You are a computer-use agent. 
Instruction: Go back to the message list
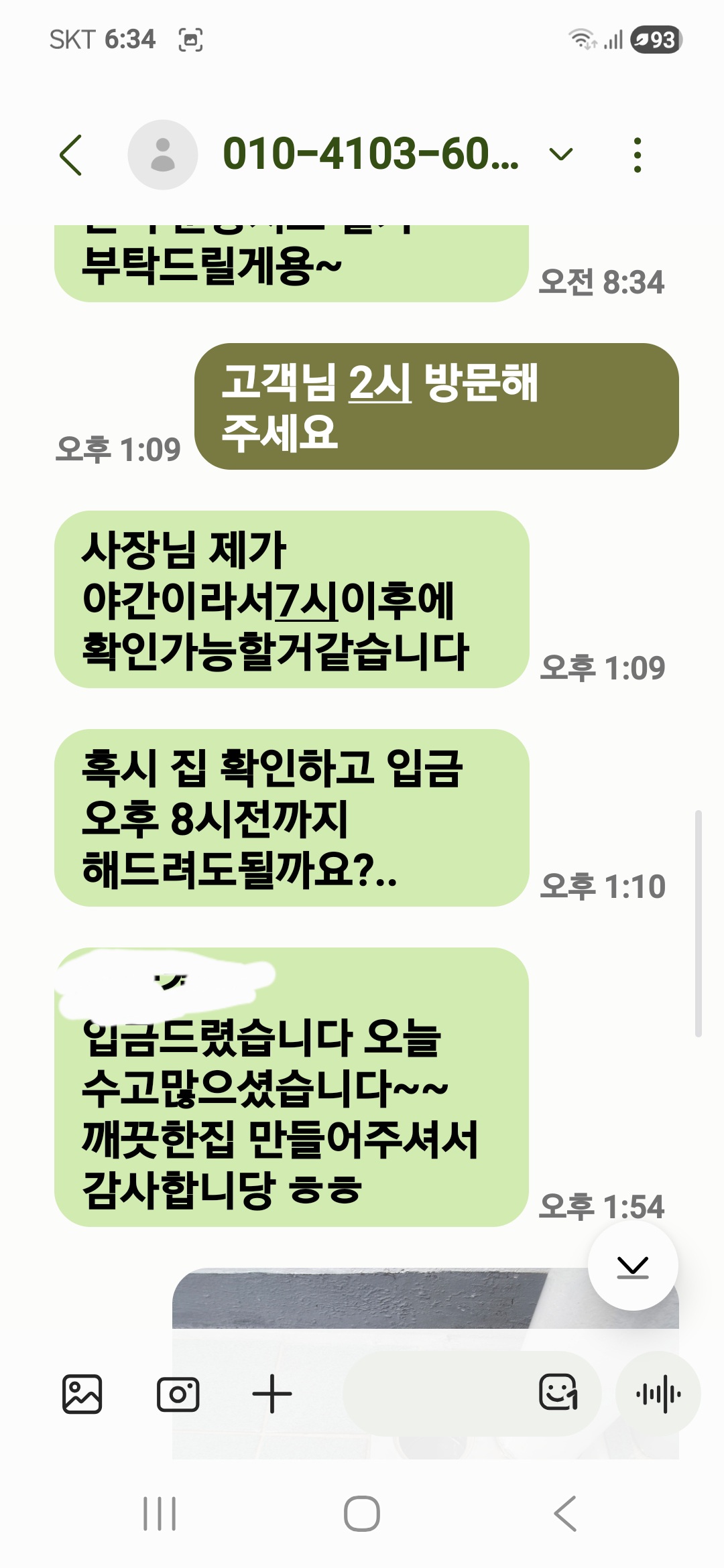[x=71, y=155]
